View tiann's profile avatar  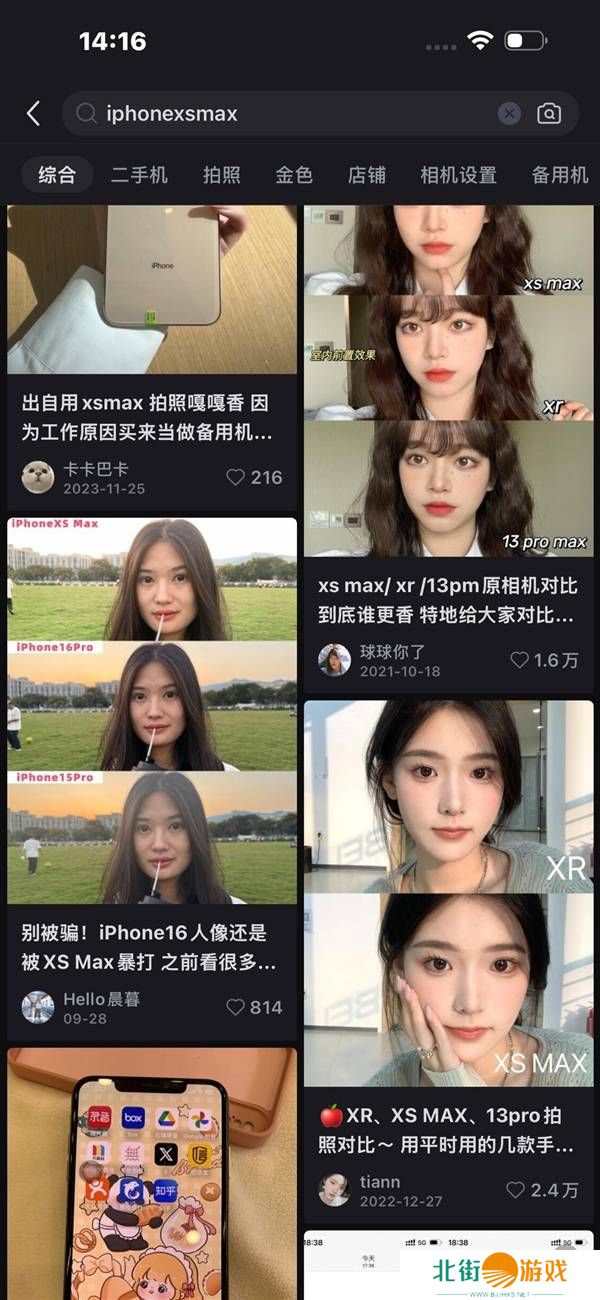(334, 1190)
